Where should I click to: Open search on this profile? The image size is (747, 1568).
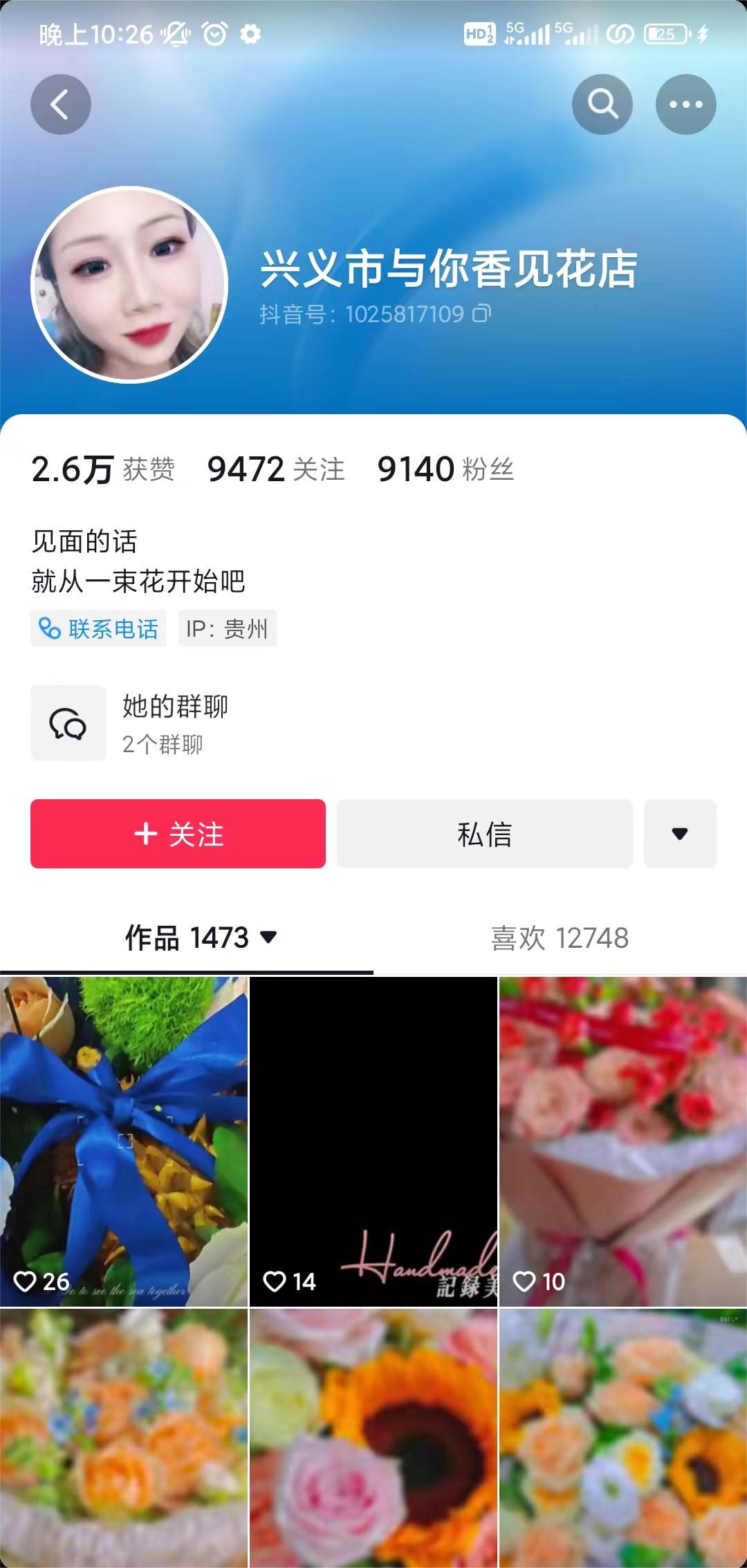point(602,104)
